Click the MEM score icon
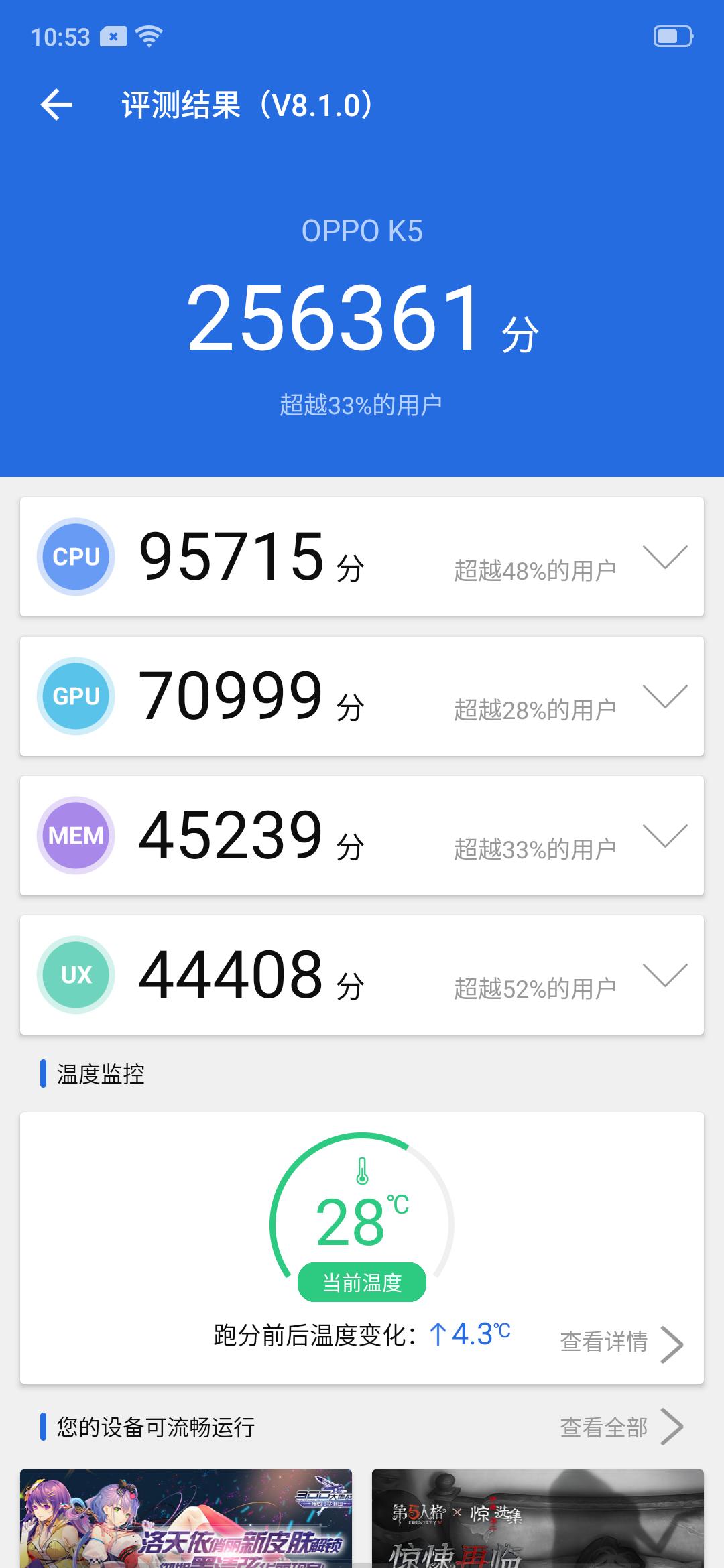The image size is (724, 1568). [75, 836]
